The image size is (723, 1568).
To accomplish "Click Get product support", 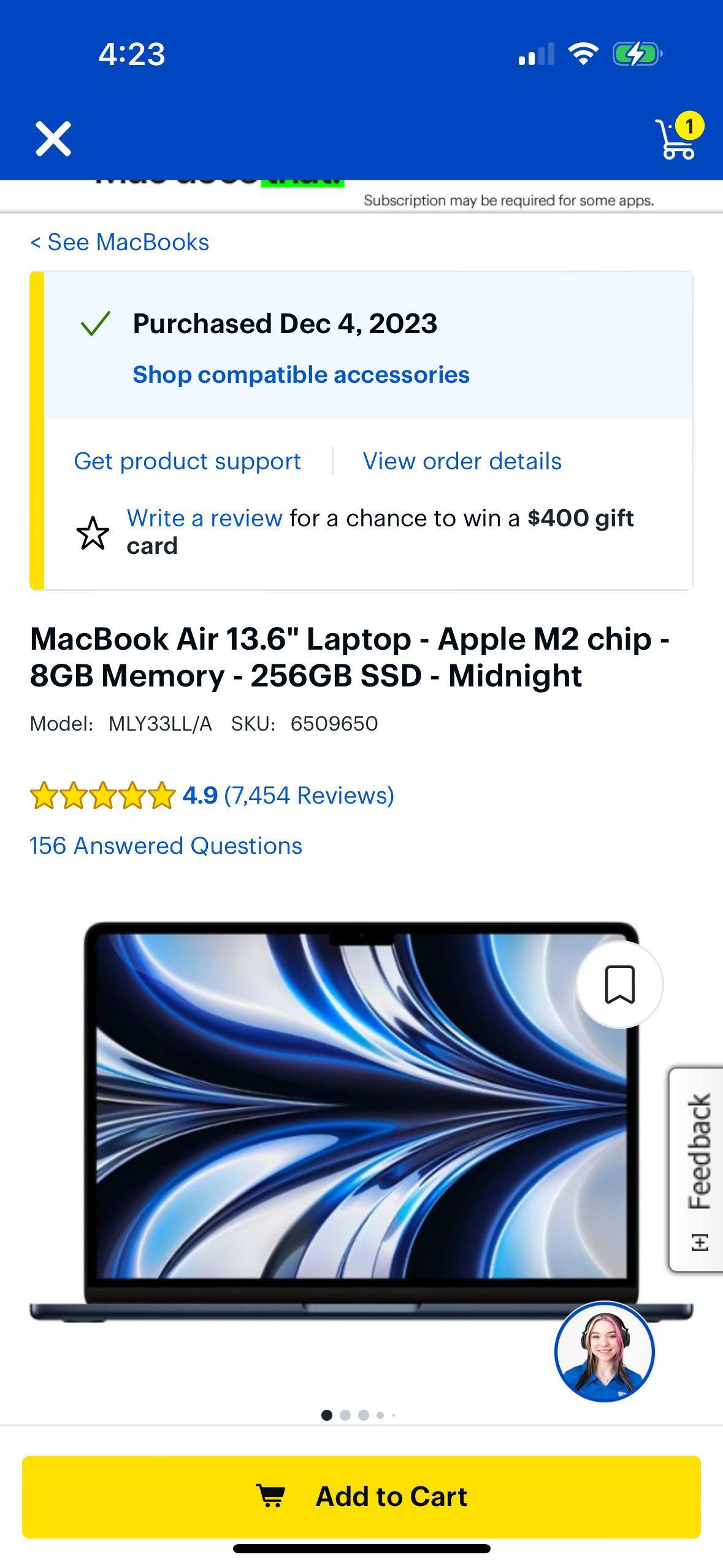I will 186,461.
